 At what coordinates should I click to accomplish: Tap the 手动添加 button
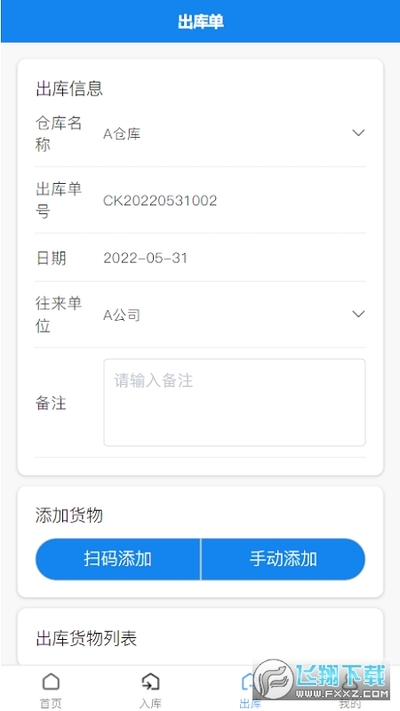tap(283, 559)
